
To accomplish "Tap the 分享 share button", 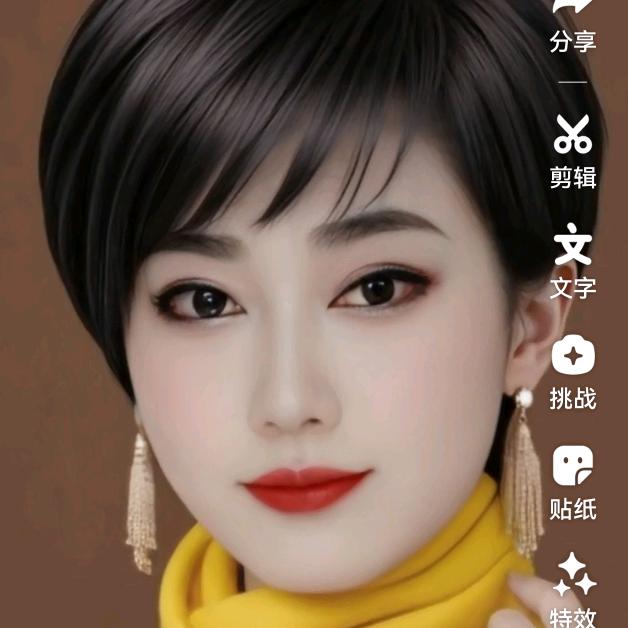I will click(x=573, y=25).
